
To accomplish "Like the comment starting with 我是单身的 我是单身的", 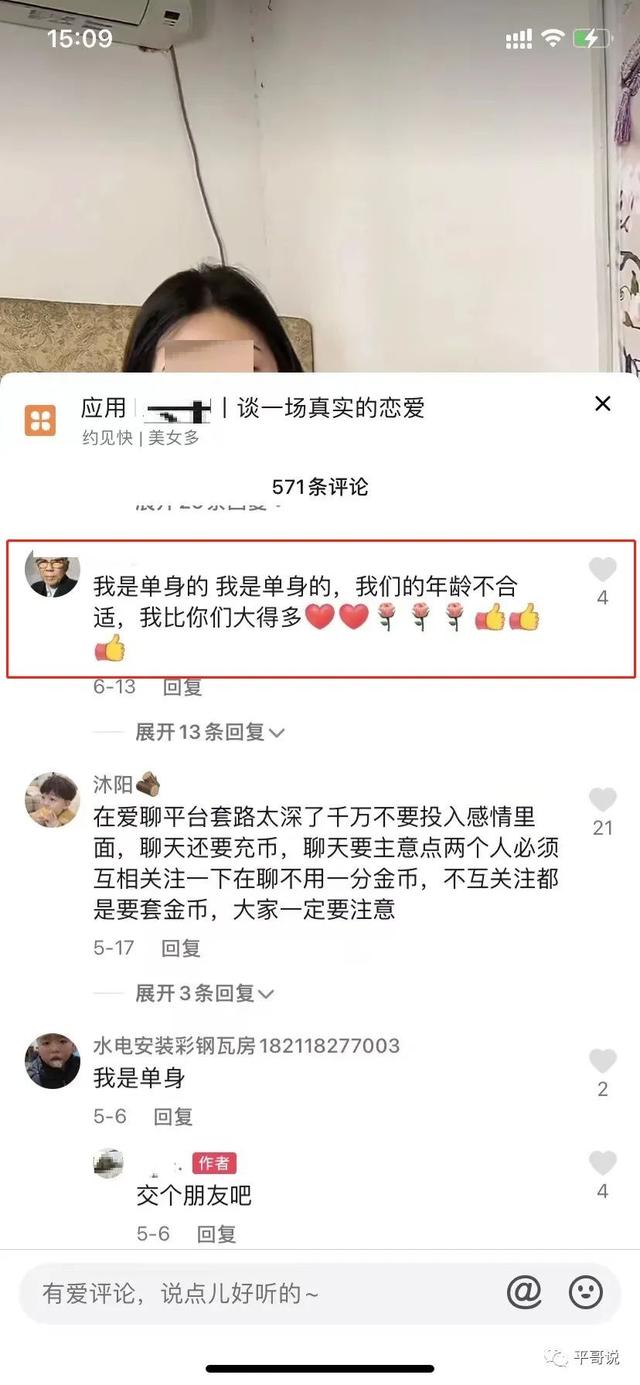I will 602,570.
